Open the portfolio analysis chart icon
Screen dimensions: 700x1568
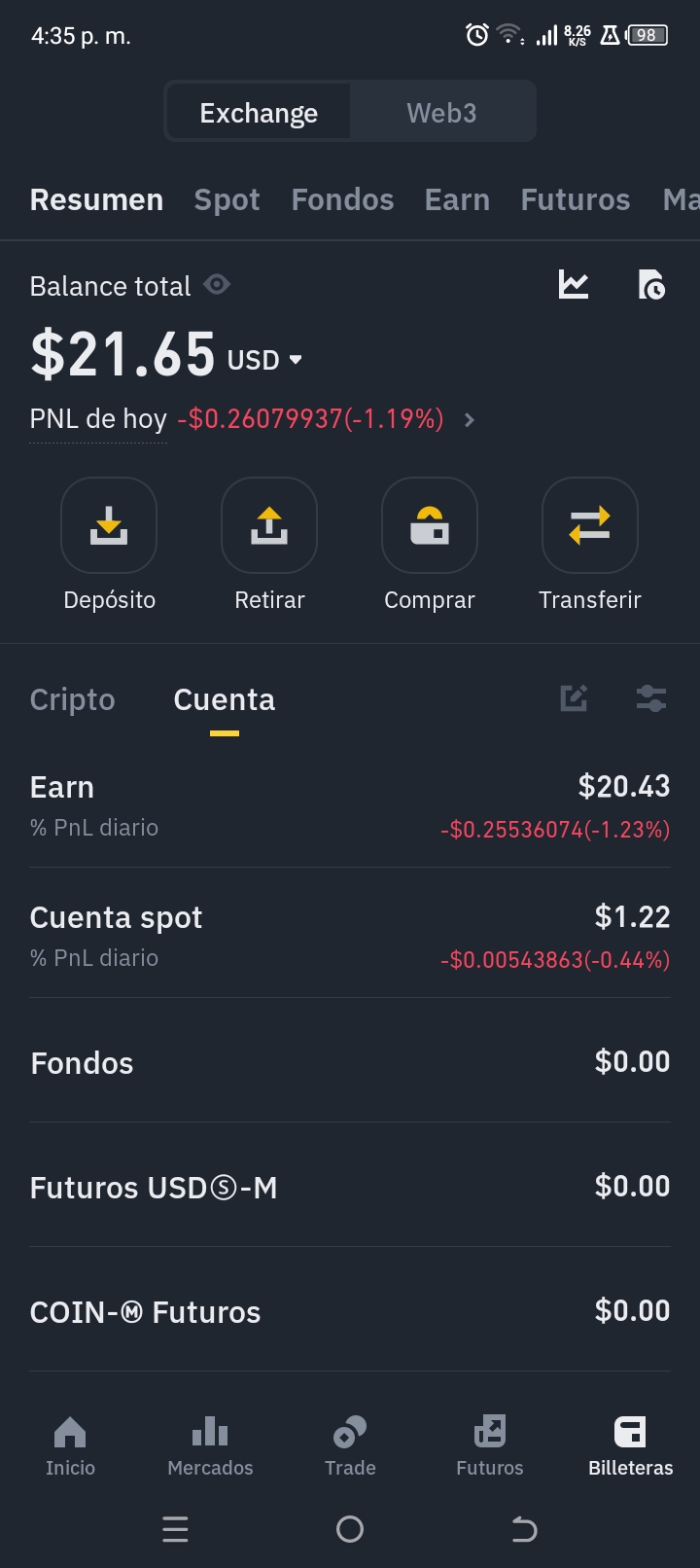pos(574,284)
